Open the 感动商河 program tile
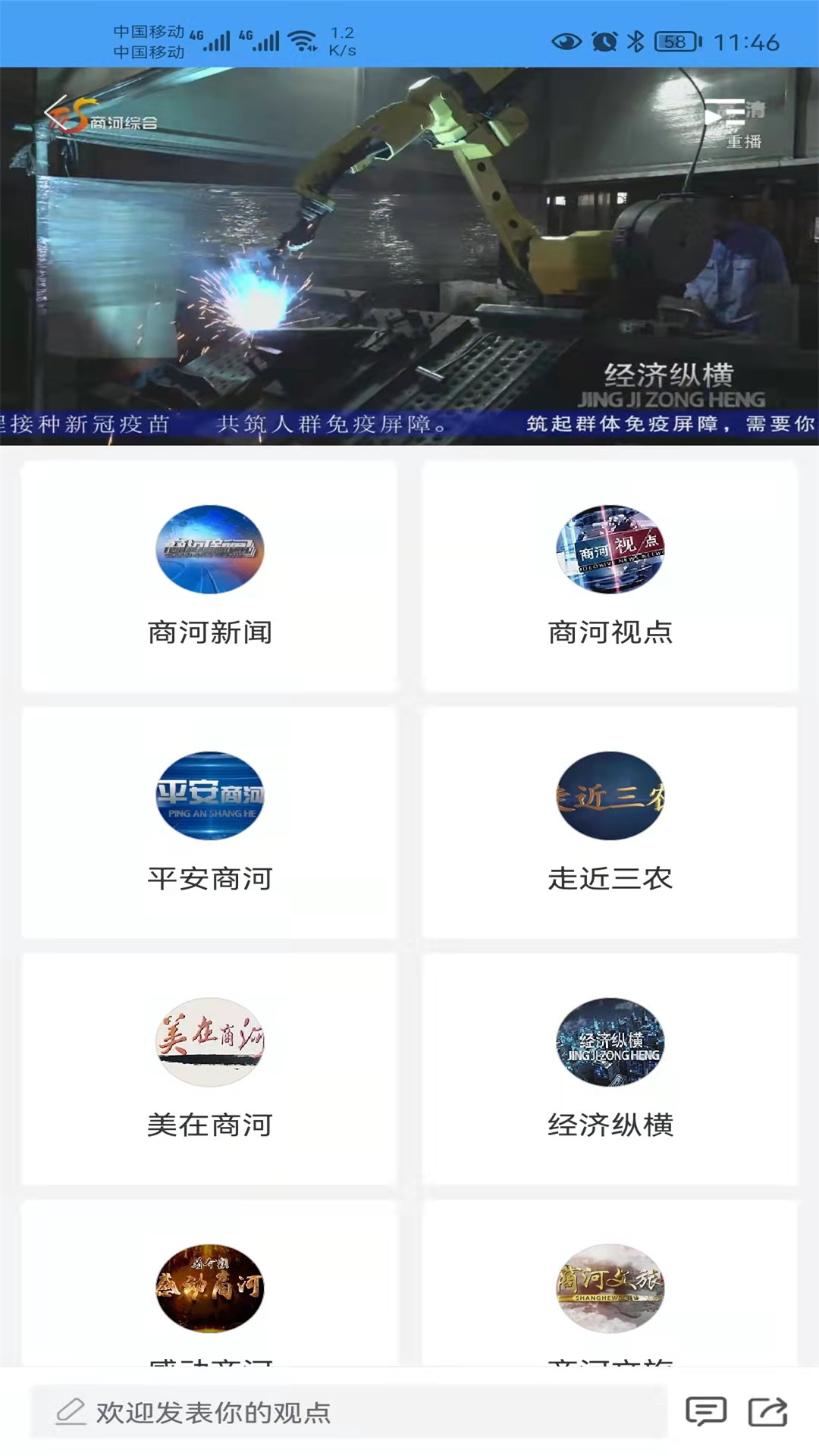Image resolution: width=819 pixels, height=1456 pixels. tap(209, 1284)
